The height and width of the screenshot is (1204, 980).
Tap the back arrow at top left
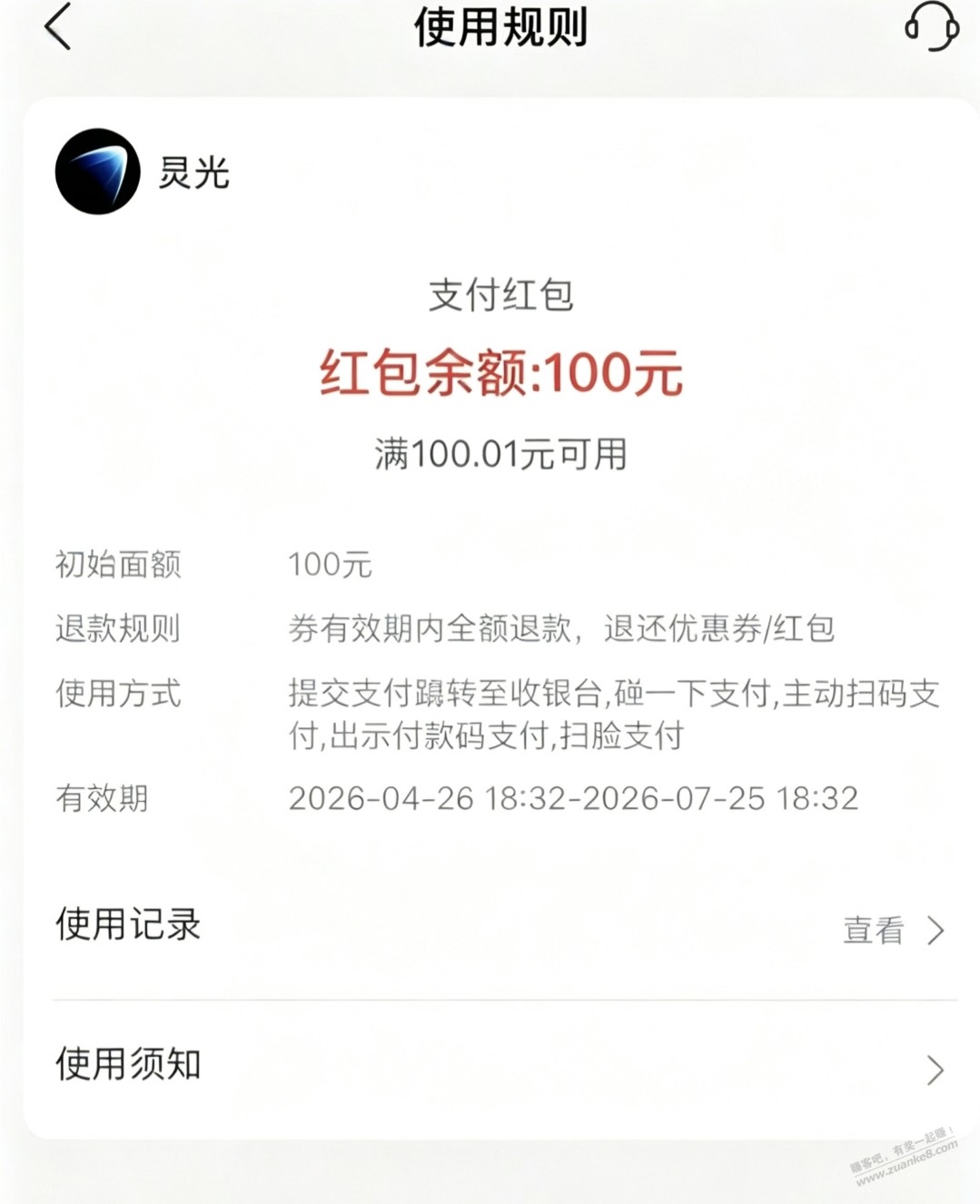click(58, 27)
